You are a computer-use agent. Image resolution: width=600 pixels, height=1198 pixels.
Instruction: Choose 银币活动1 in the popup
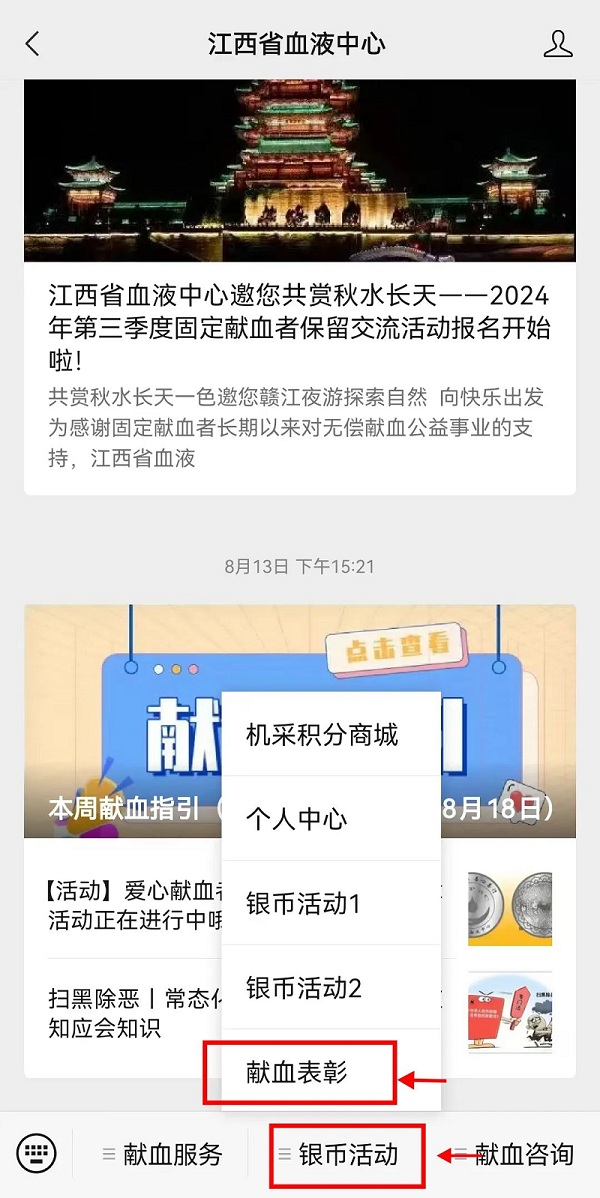303,904
